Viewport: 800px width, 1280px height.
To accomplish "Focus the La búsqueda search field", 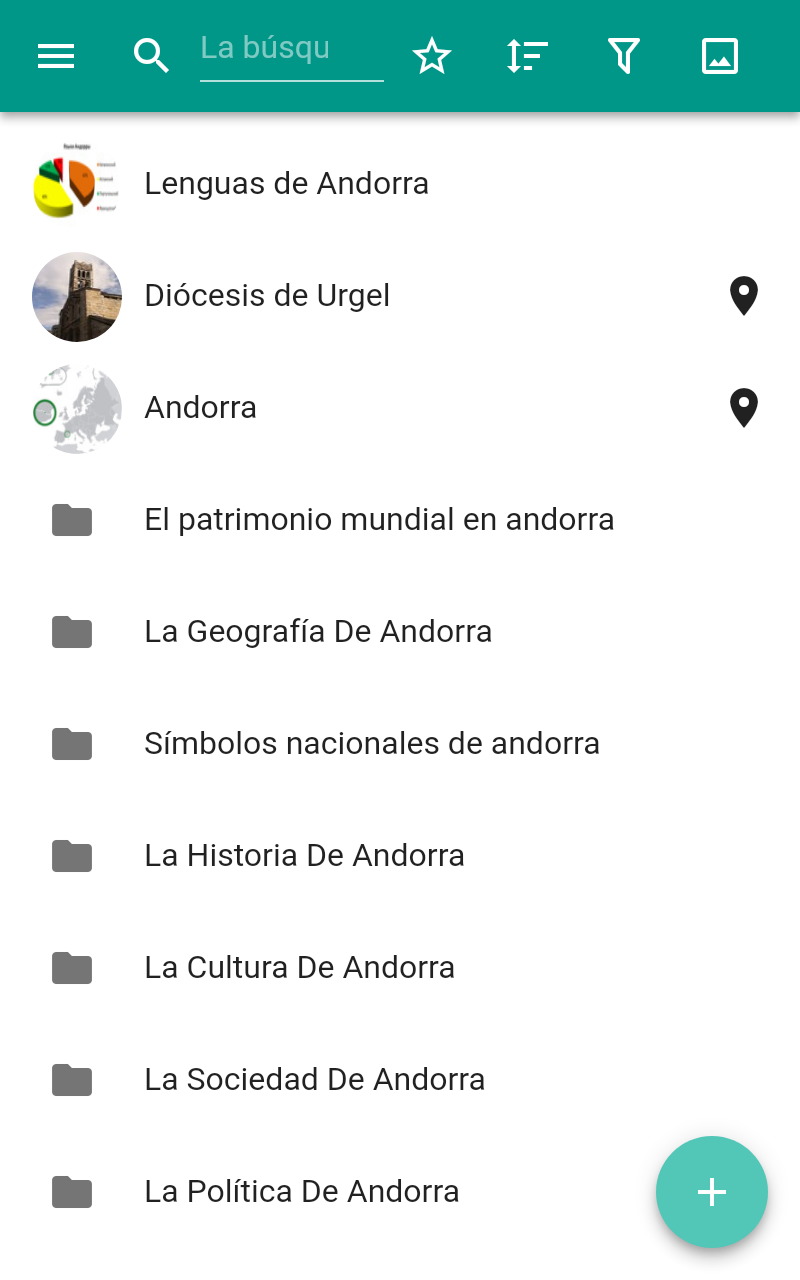I will coord(290,50).
